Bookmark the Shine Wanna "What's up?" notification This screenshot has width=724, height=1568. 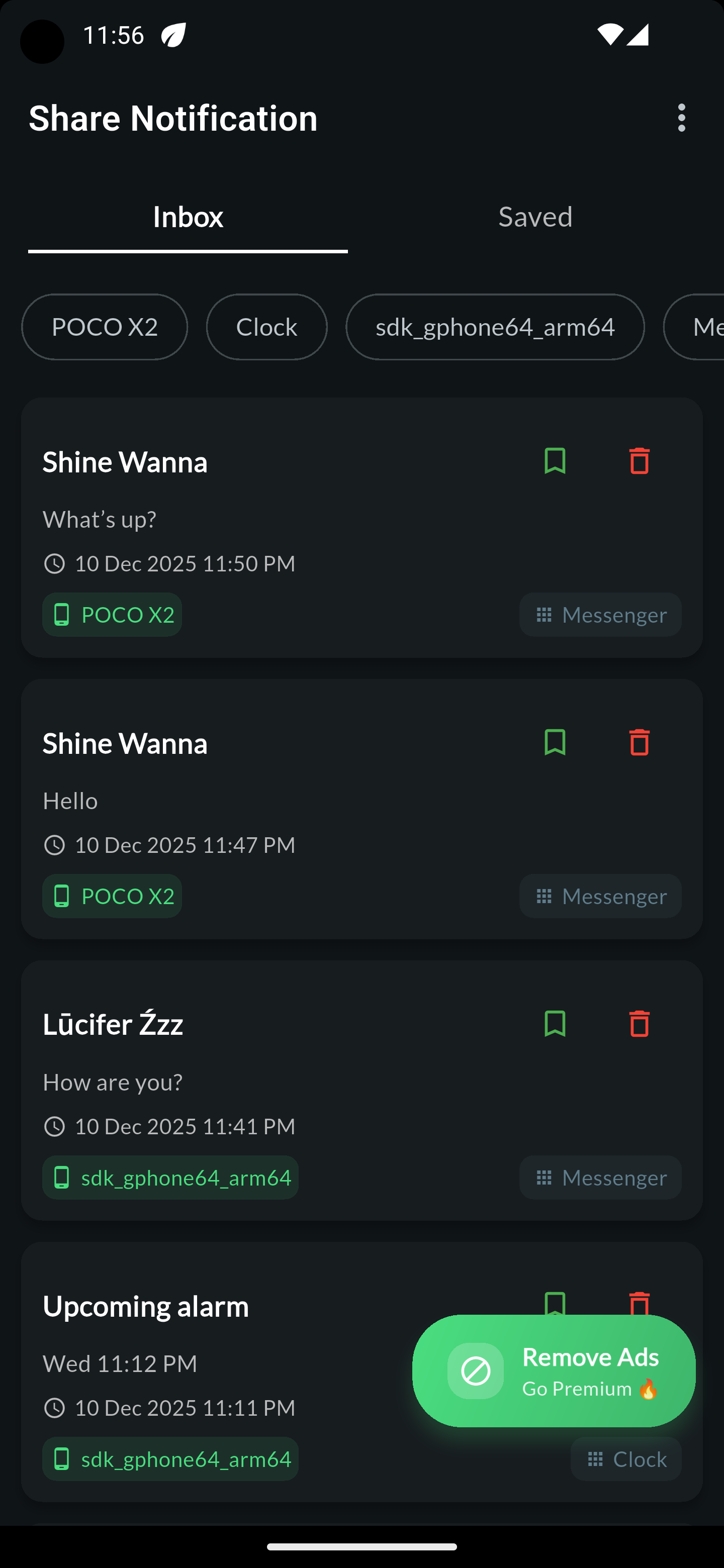[555, 461]
